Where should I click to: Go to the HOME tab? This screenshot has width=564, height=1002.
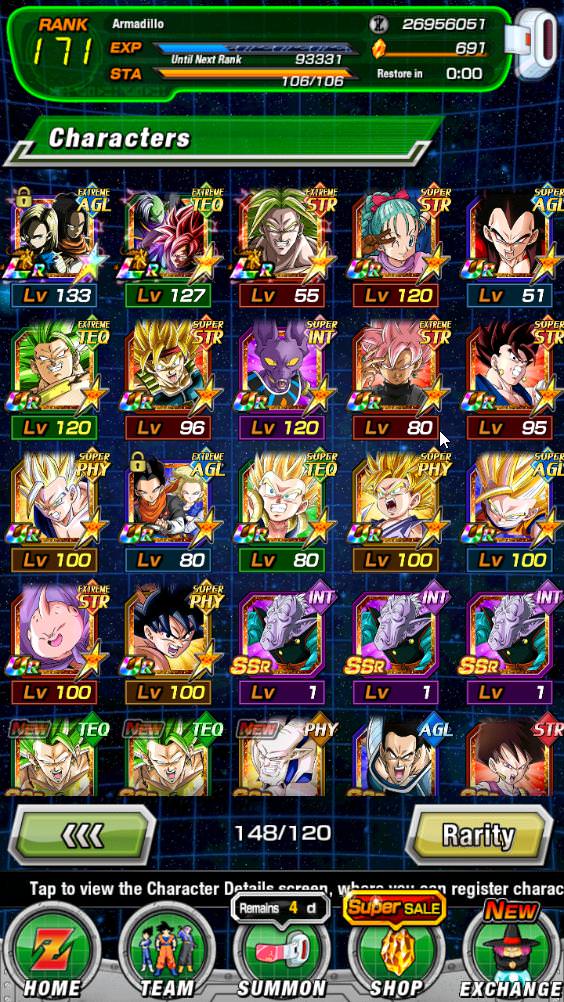[52, 952]
